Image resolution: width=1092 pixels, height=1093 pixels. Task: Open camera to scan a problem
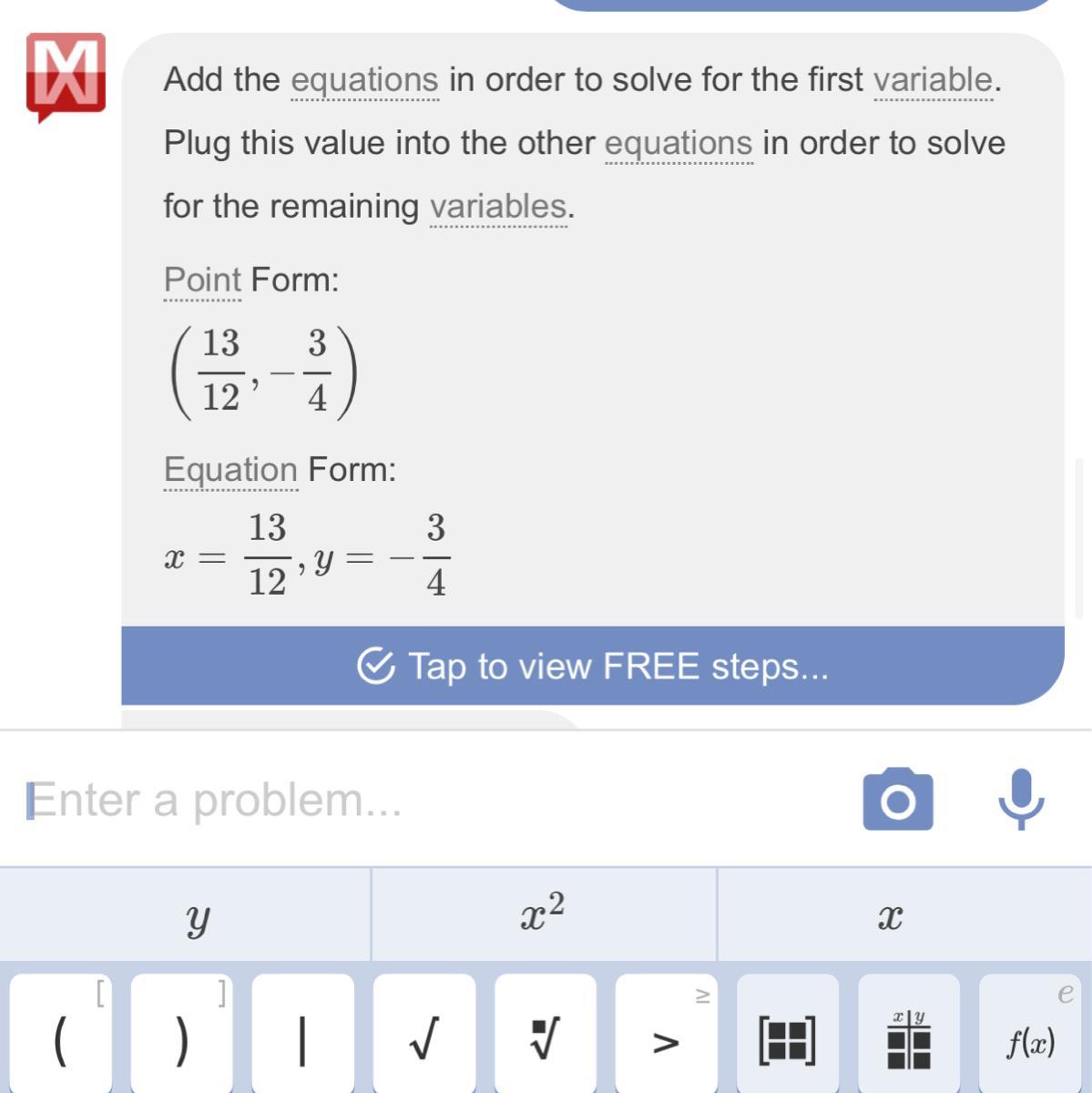point(897,800)
